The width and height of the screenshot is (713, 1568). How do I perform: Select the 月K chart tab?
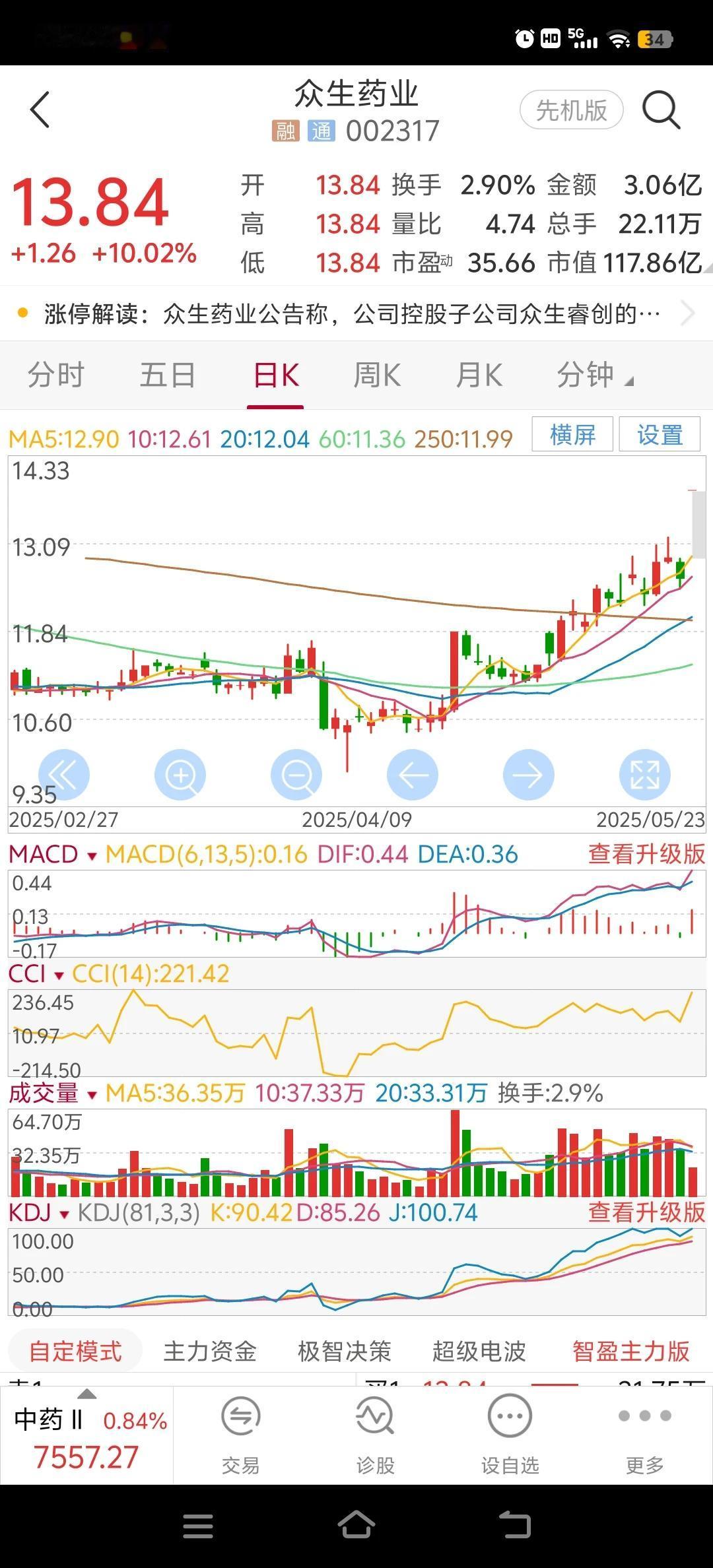pyautogui.click(x=479, y=375)
